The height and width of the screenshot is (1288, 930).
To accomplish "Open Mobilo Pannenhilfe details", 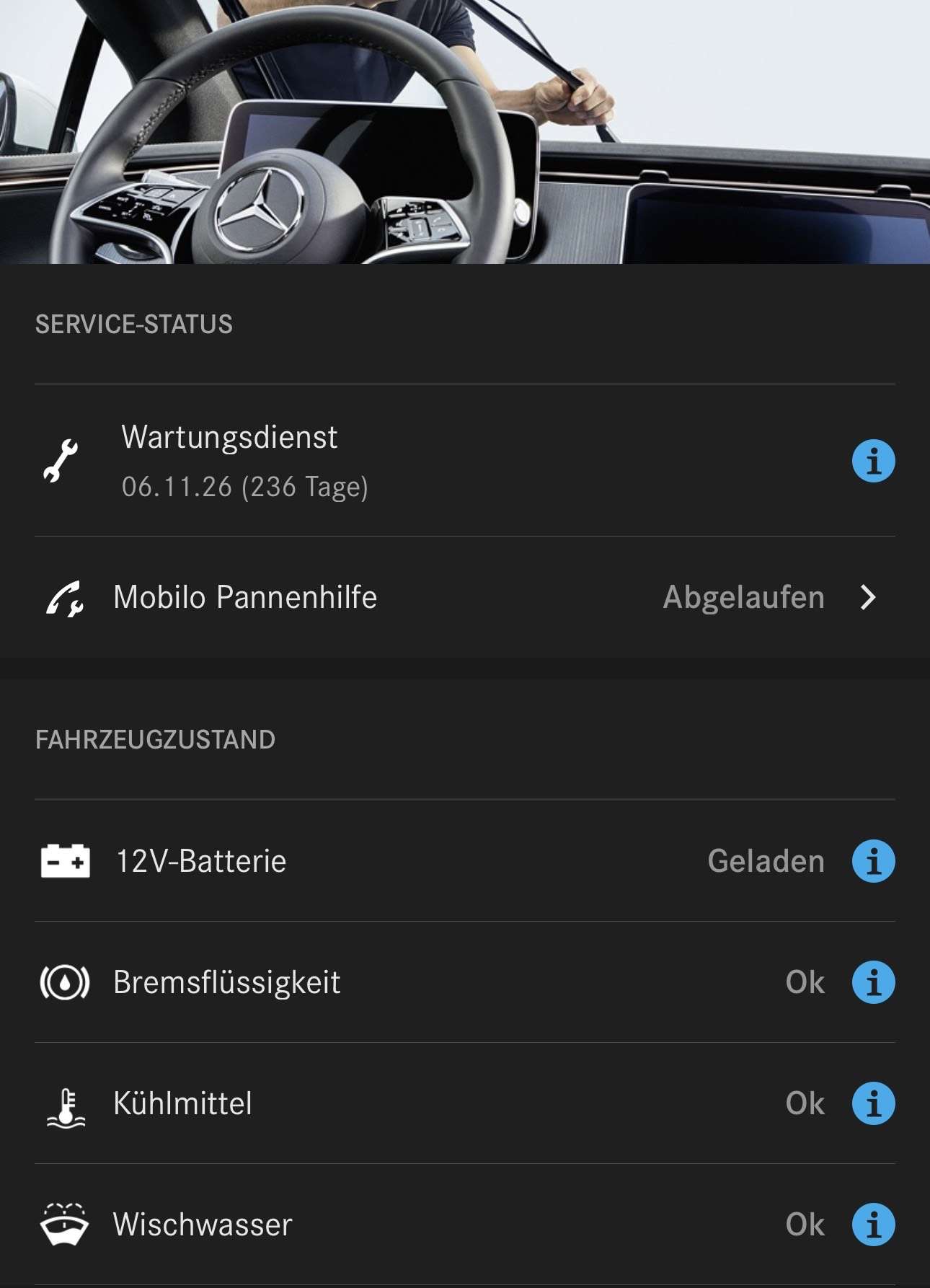I will tap(867, 597).
